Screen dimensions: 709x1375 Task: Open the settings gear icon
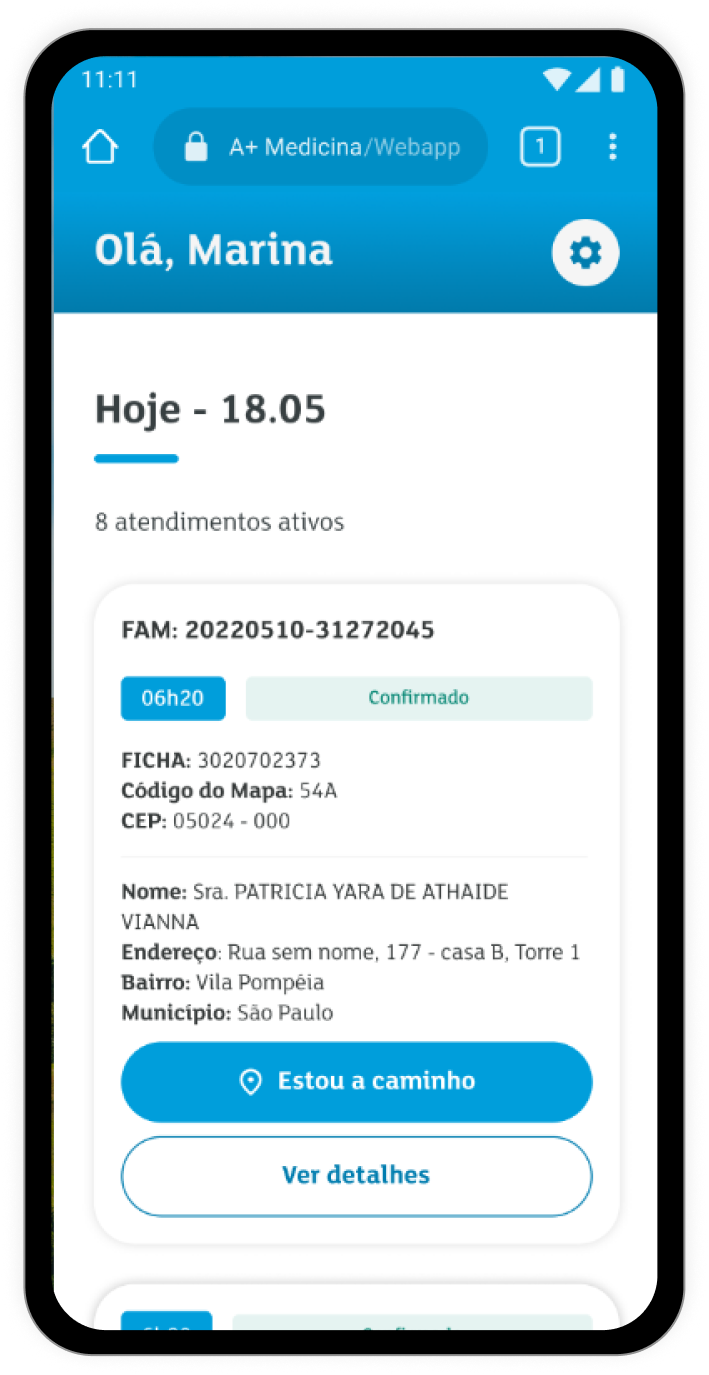point(585,253)
